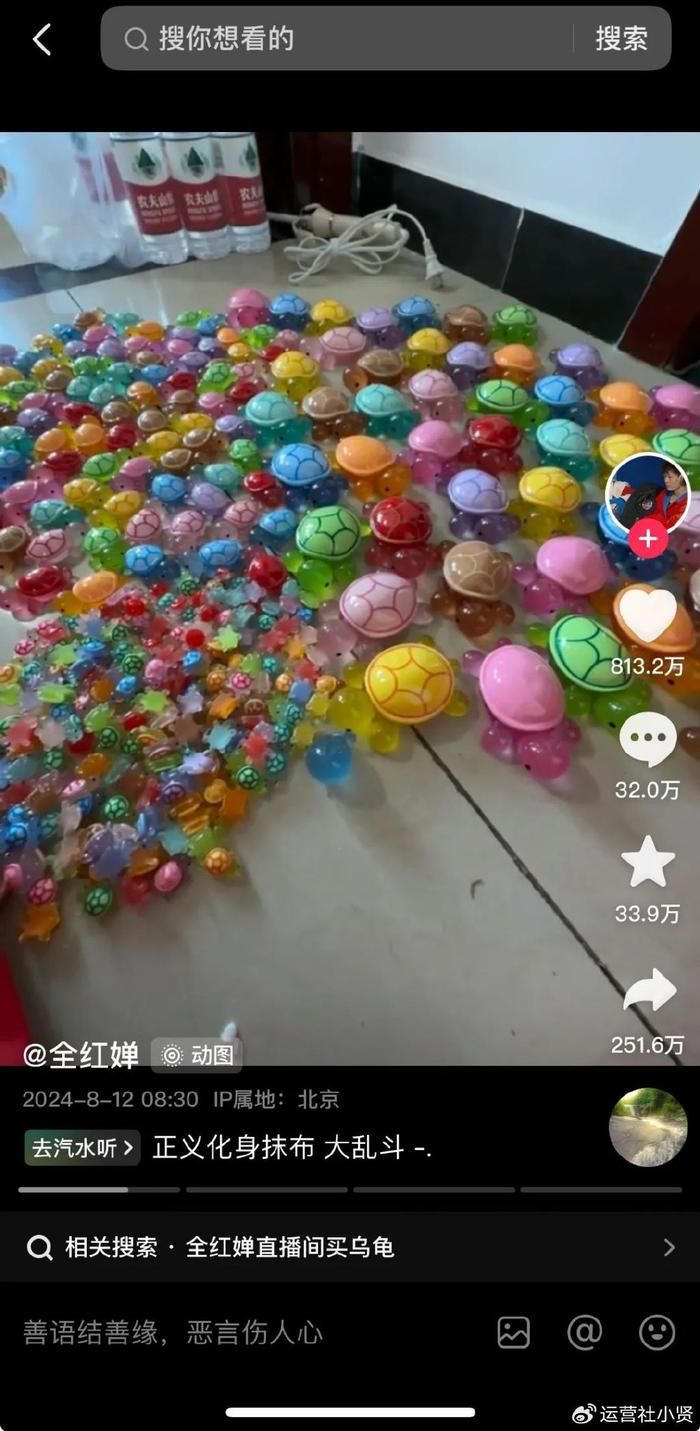Mention someone with the @ icon

pyautogui.click(x=585, y=1332)
